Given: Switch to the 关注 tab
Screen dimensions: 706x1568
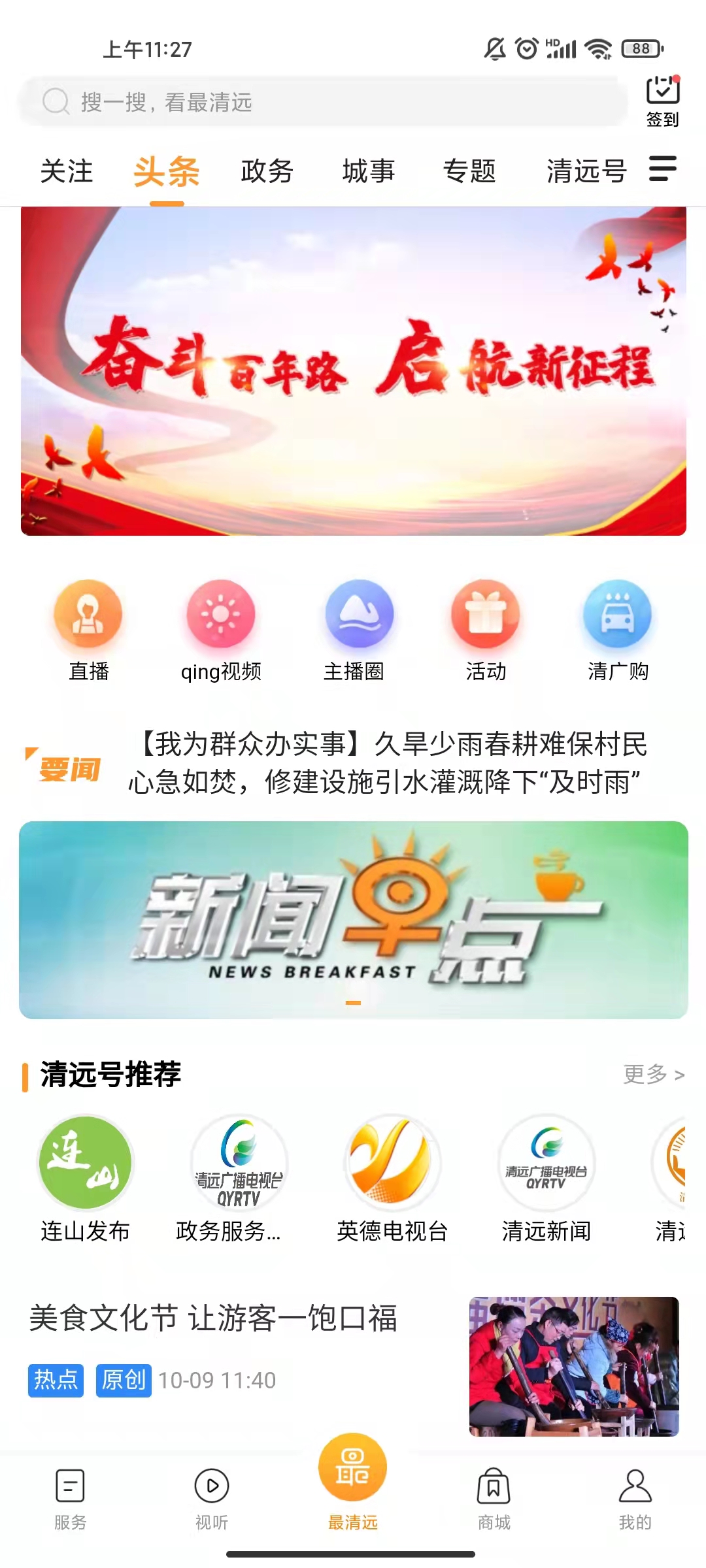Looking at the screenshot, I should 67,171.
